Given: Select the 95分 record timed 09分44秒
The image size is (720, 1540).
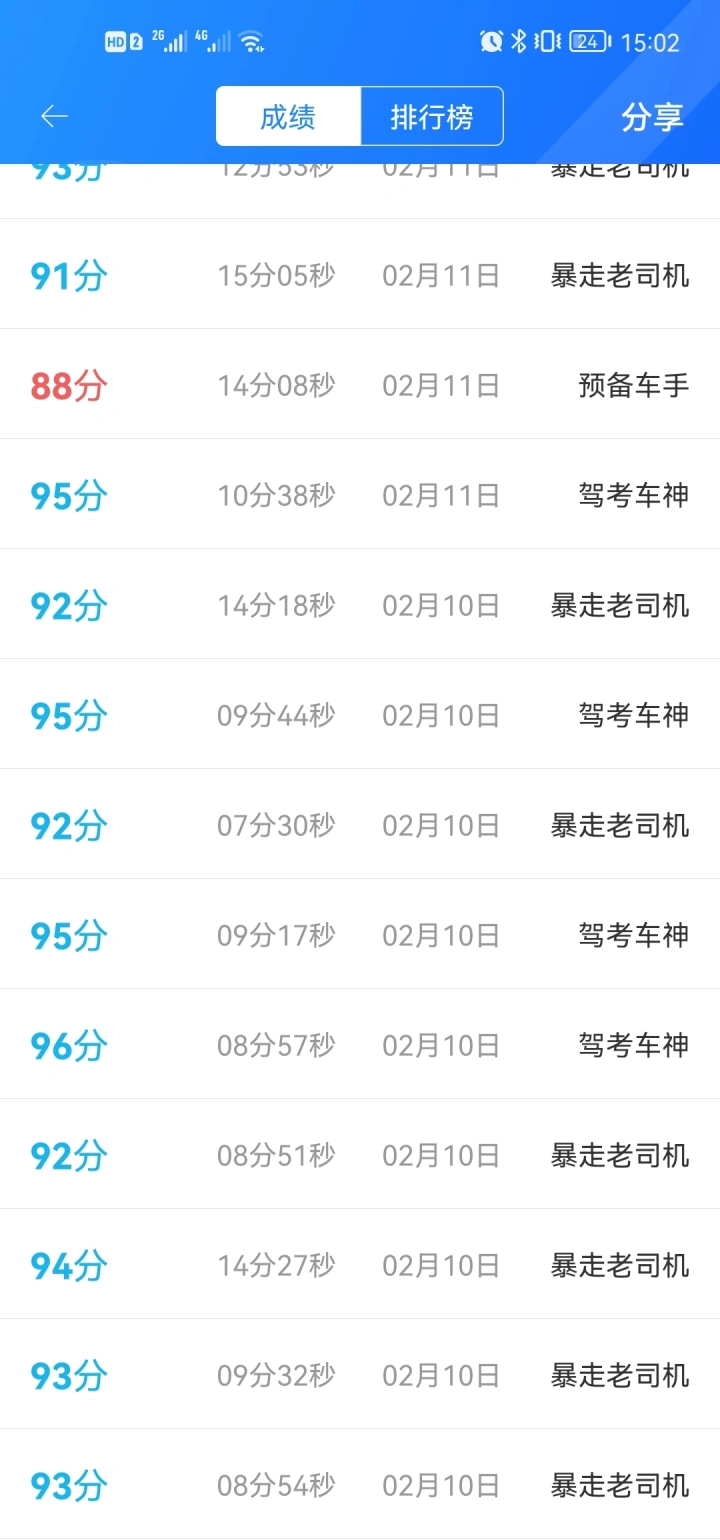Looking at the screenshot, I should (360, 714).
